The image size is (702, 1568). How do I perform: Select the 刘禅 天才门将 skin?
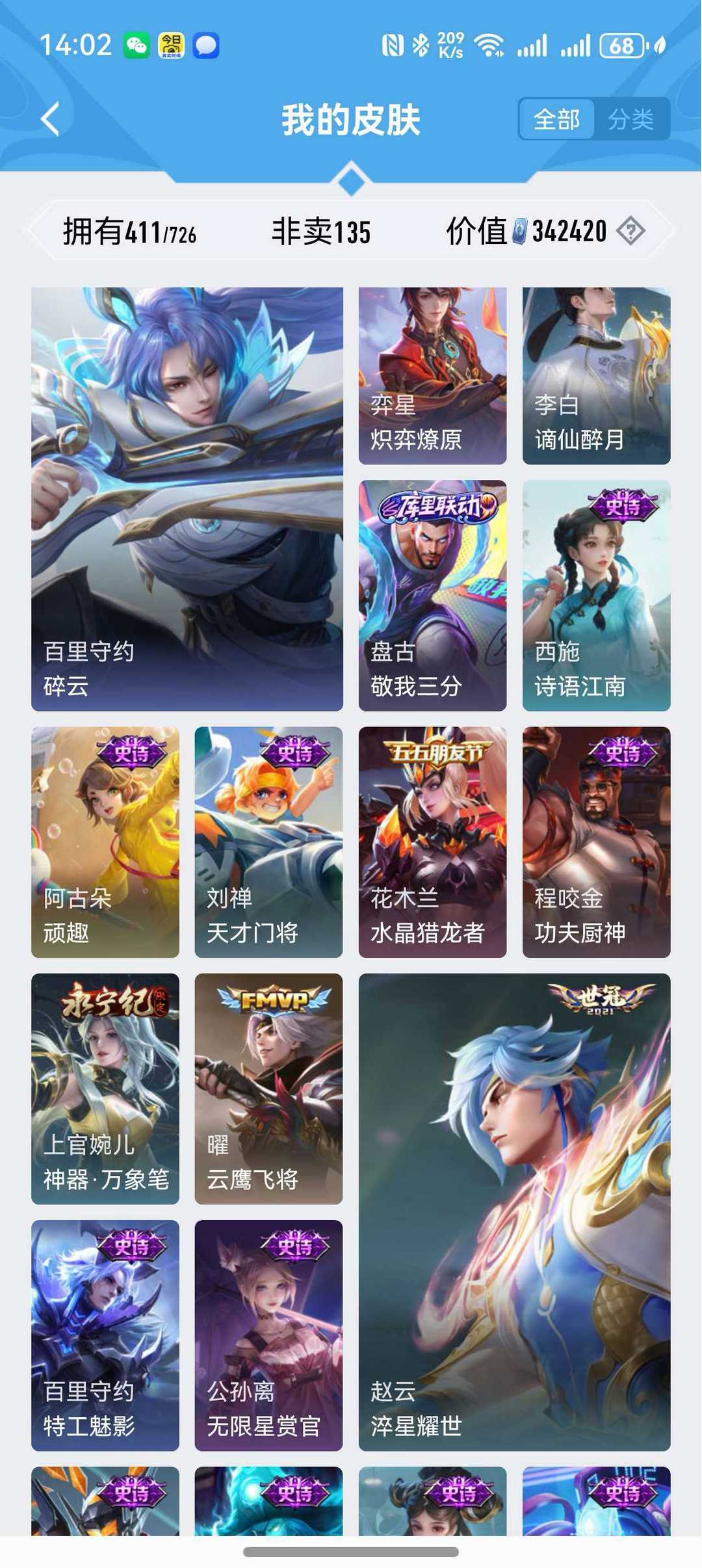click(x=268, y=842)
